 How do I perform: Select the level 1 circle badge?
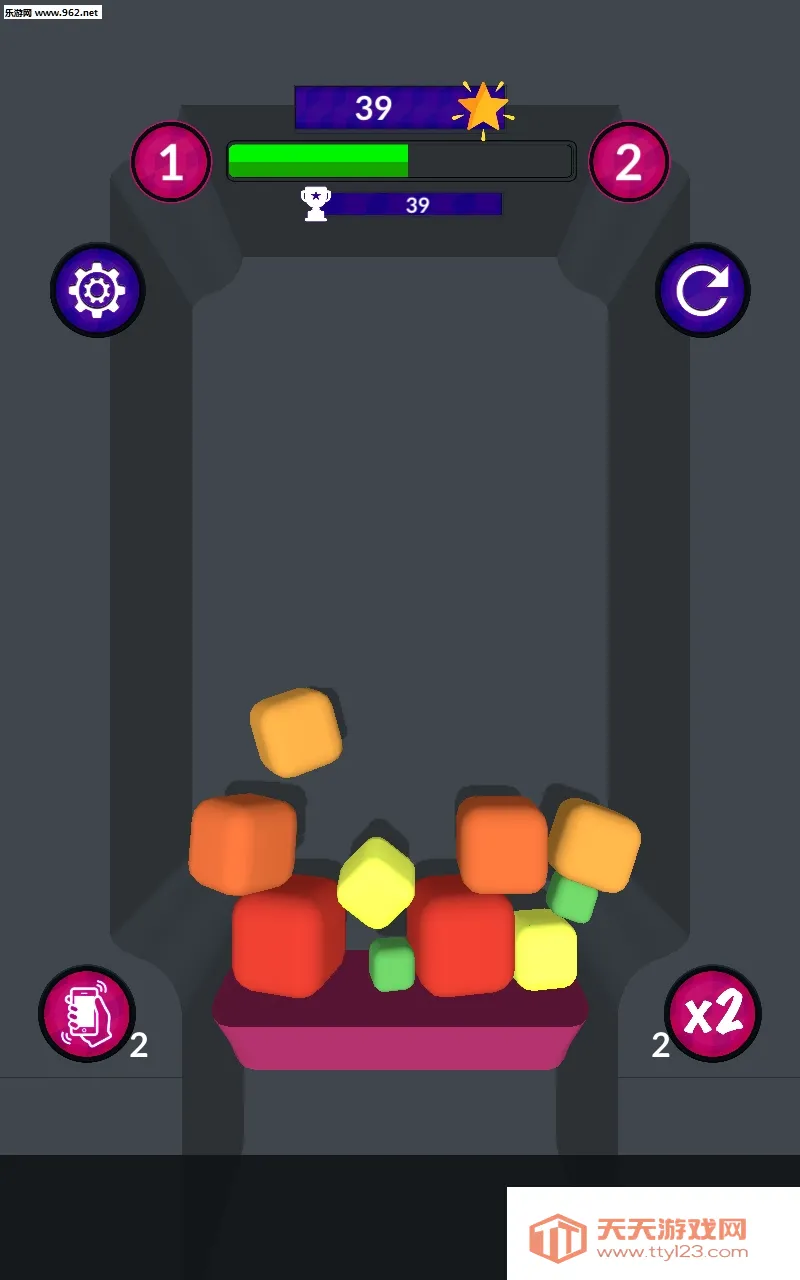[170, 161]
